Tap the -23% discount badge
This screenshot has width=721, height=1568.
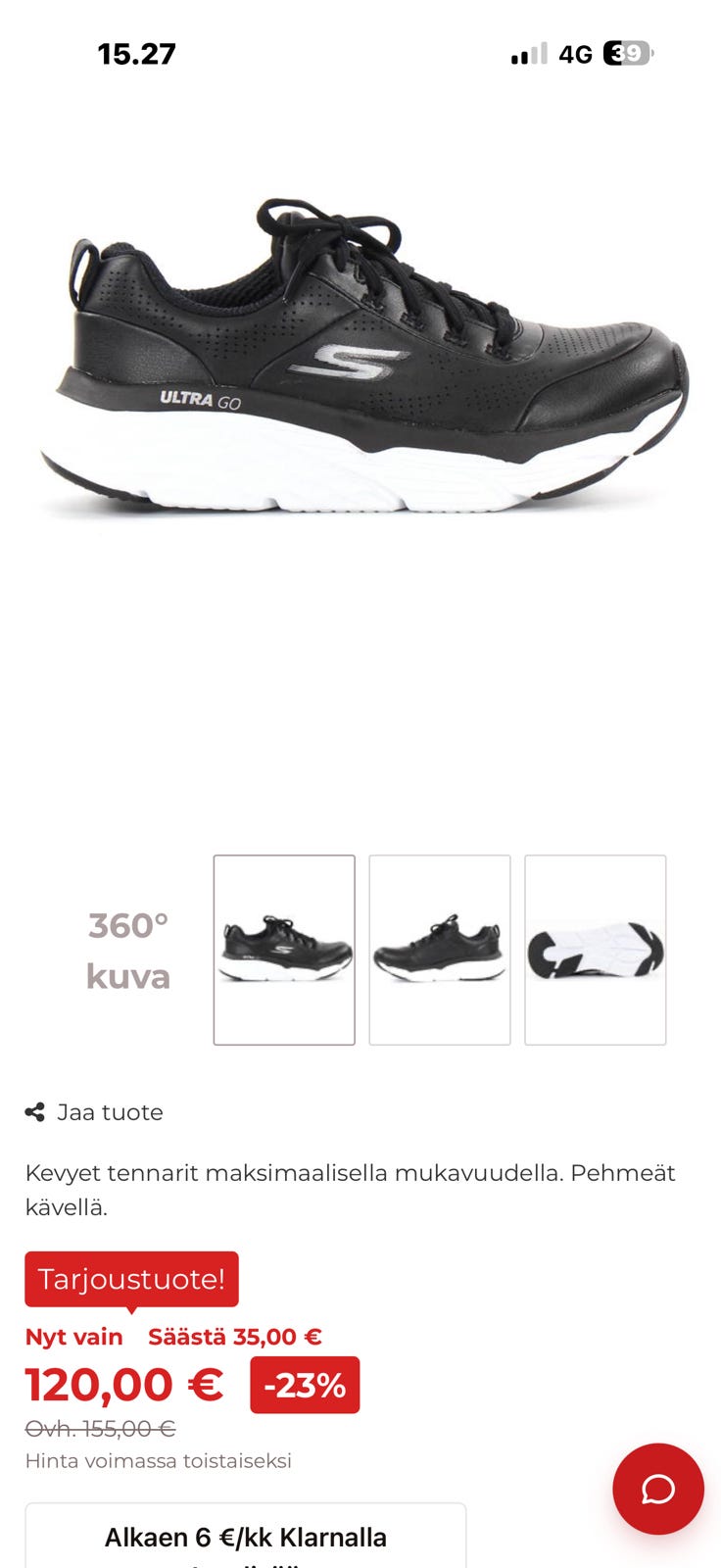point(305,1385)
